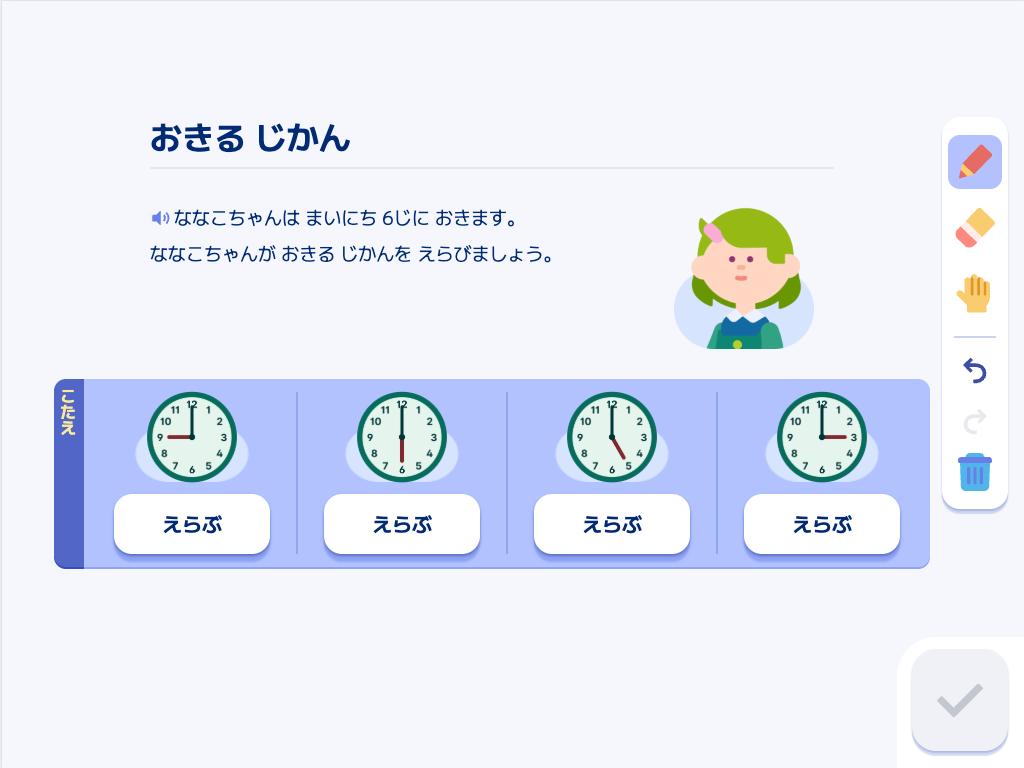Choose えらぶ under the 6 o'clock clock
Viewport: 1024px width, 768px height.
402,524
